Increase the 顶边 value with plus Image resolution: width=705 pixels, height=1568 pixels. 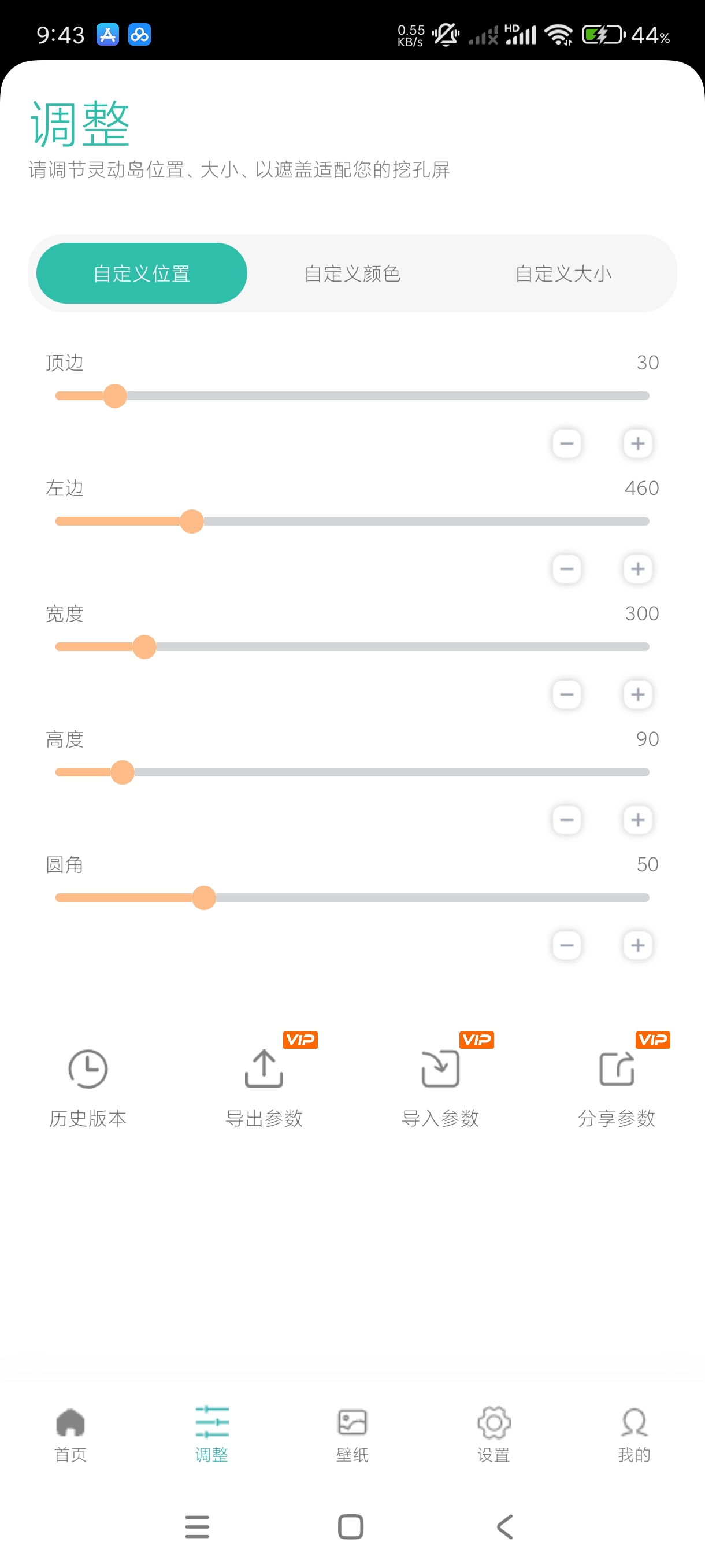coord(637,443)
